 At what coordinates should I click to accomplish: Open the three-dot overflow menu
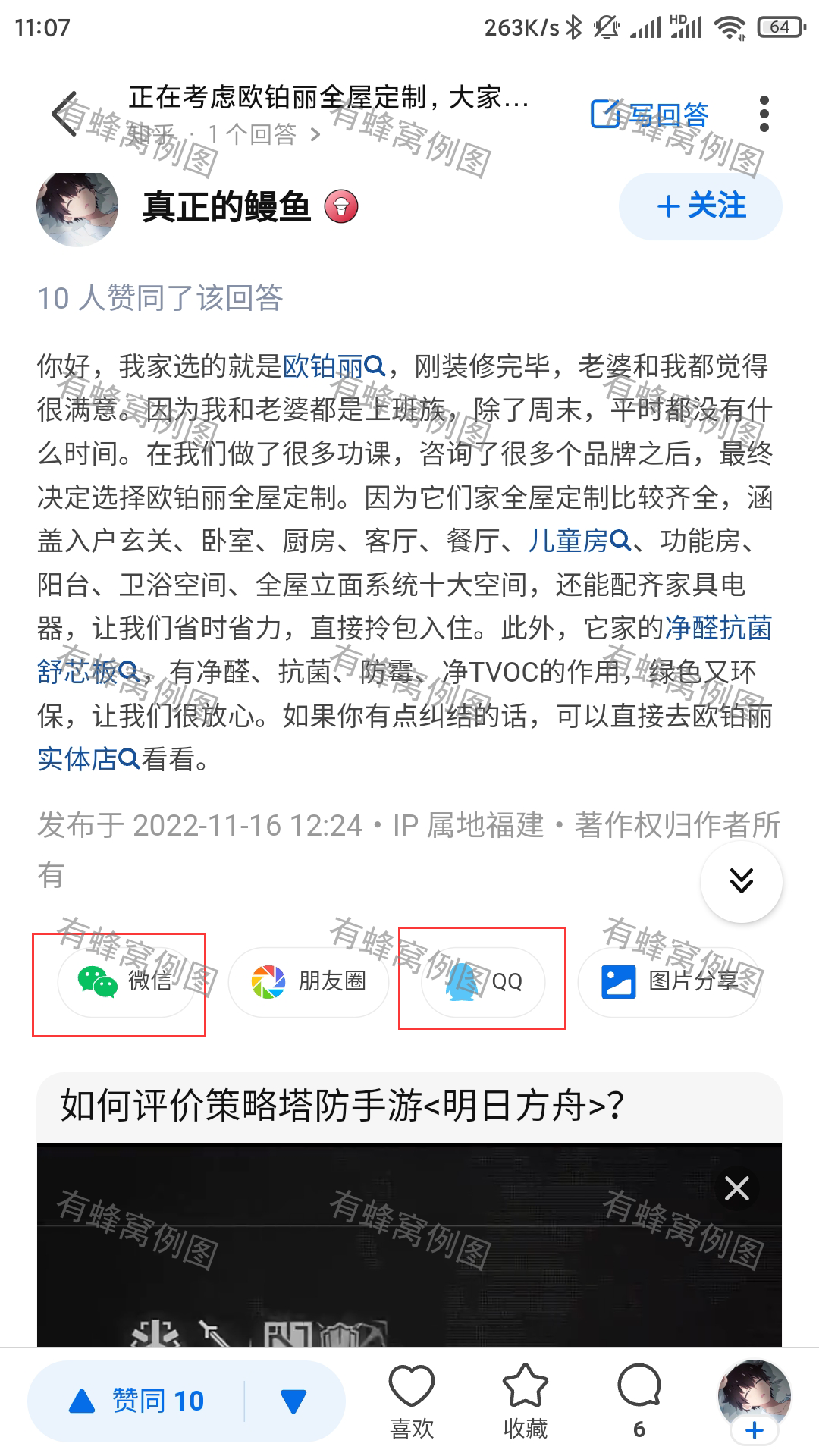pyautogui.click(x=764, y=115)
